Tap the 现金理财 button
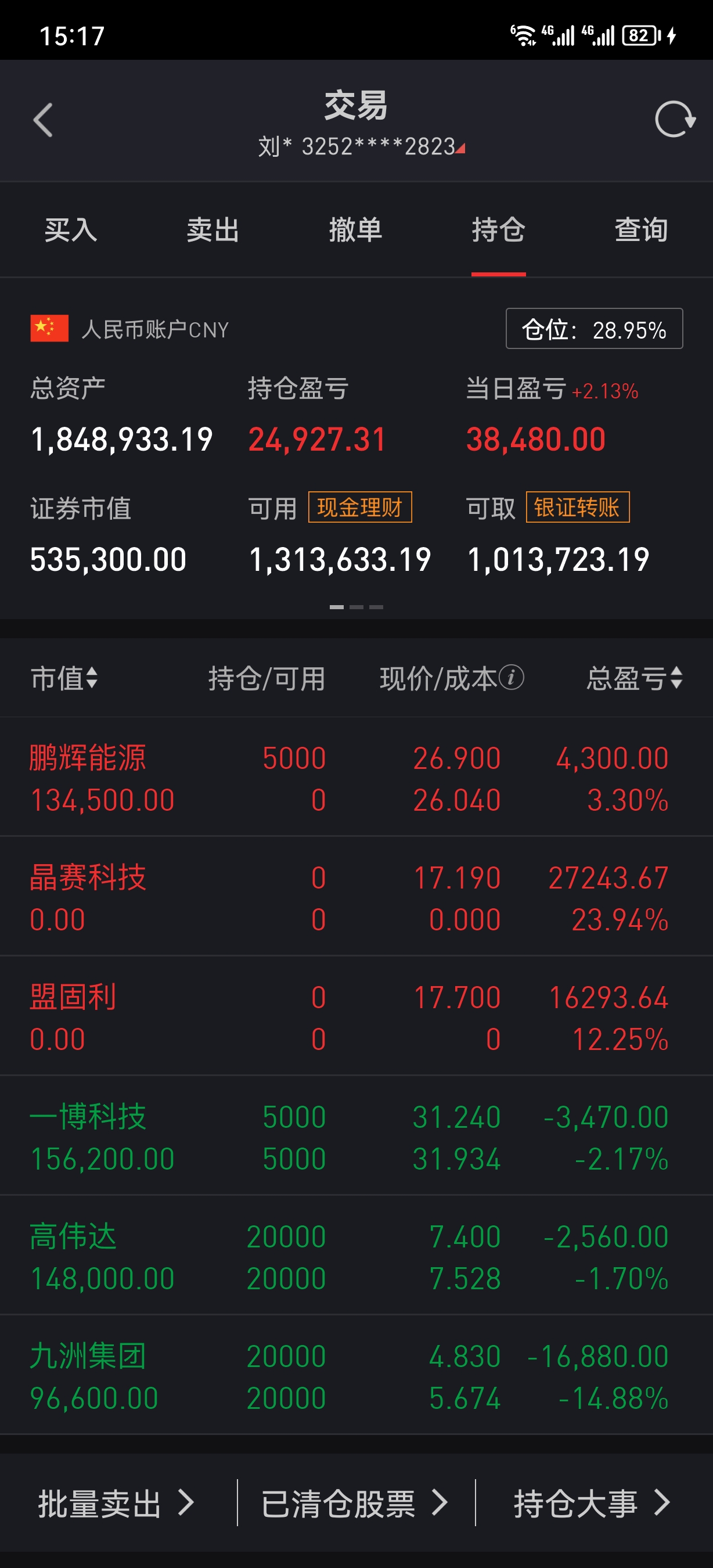The height and width of the screenshot is (1568, 713). coord(359,507)
